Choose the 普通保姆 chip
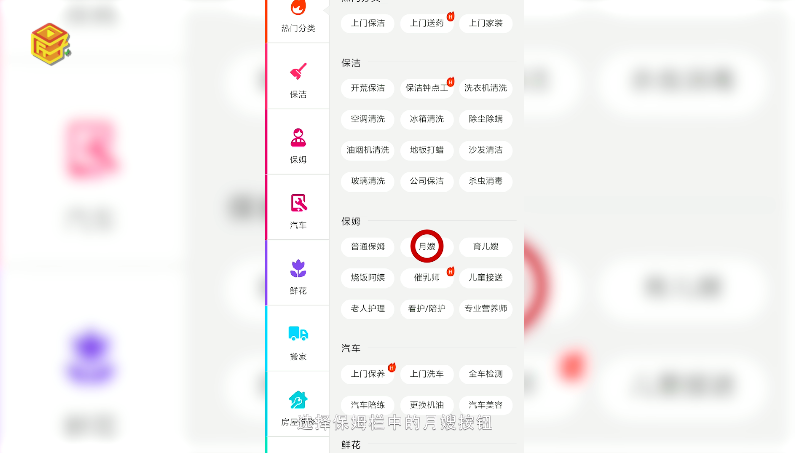The width and height of the screenshot is (795, 453). click(367, 246)
